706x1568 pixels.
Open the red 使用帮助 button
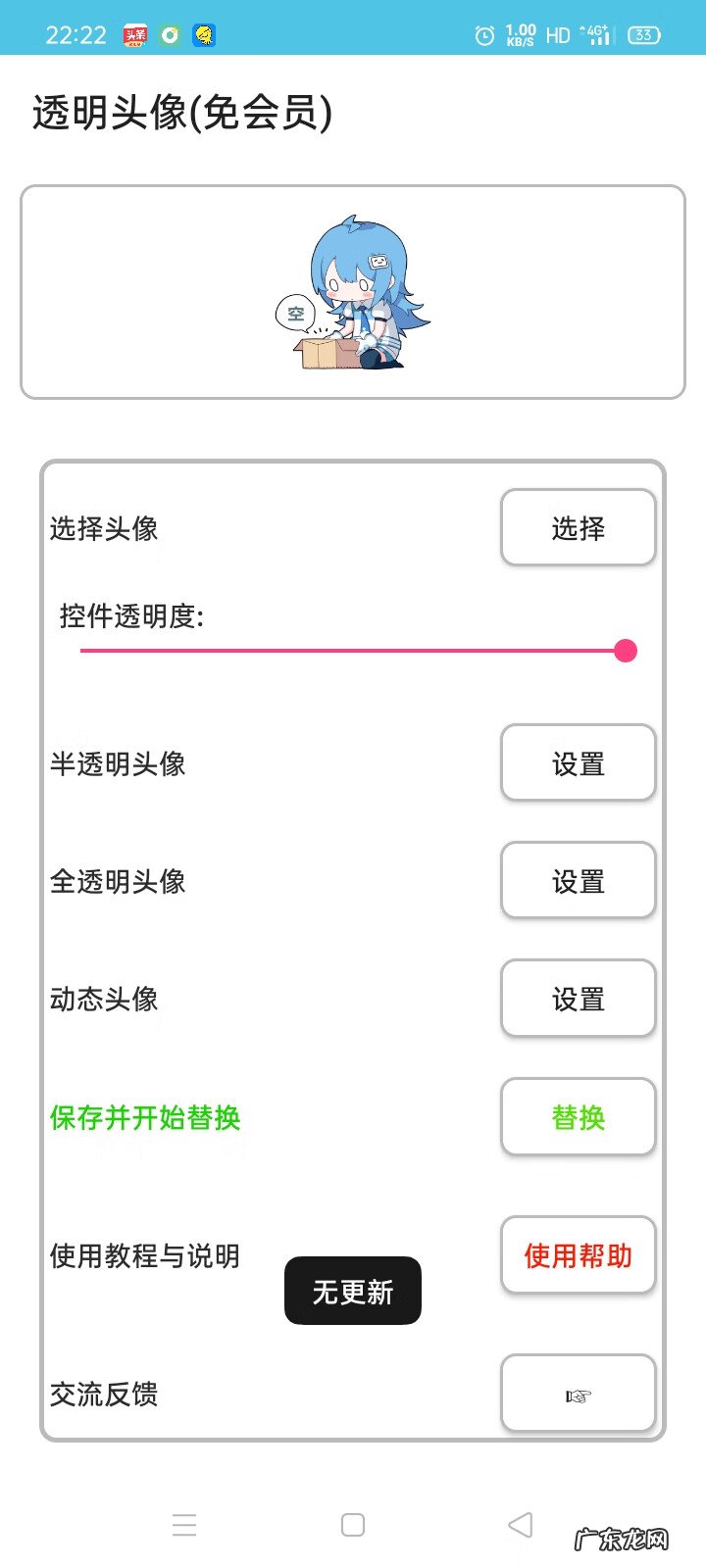(x=578, y=1255)
